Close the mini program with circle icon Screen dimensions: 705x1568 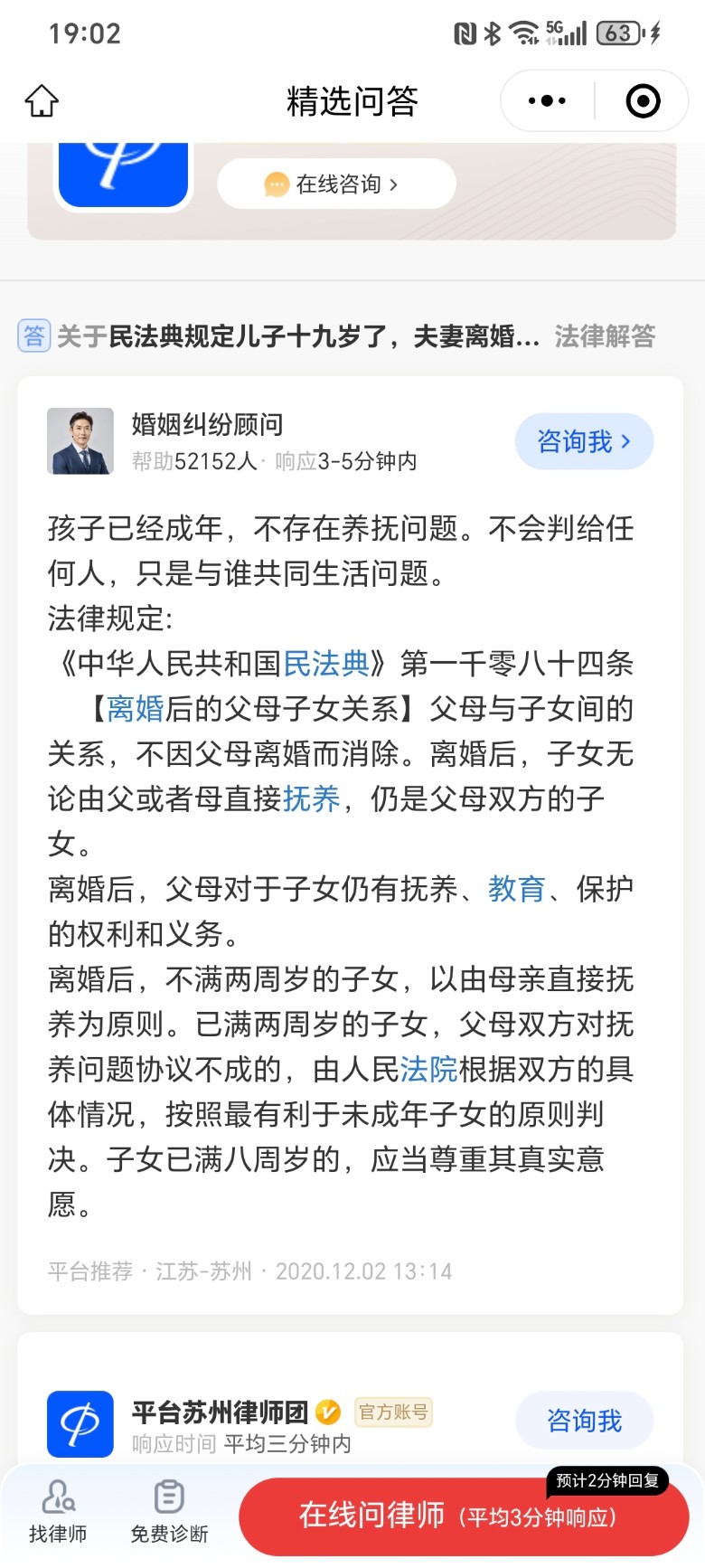(x=643, y=101)
